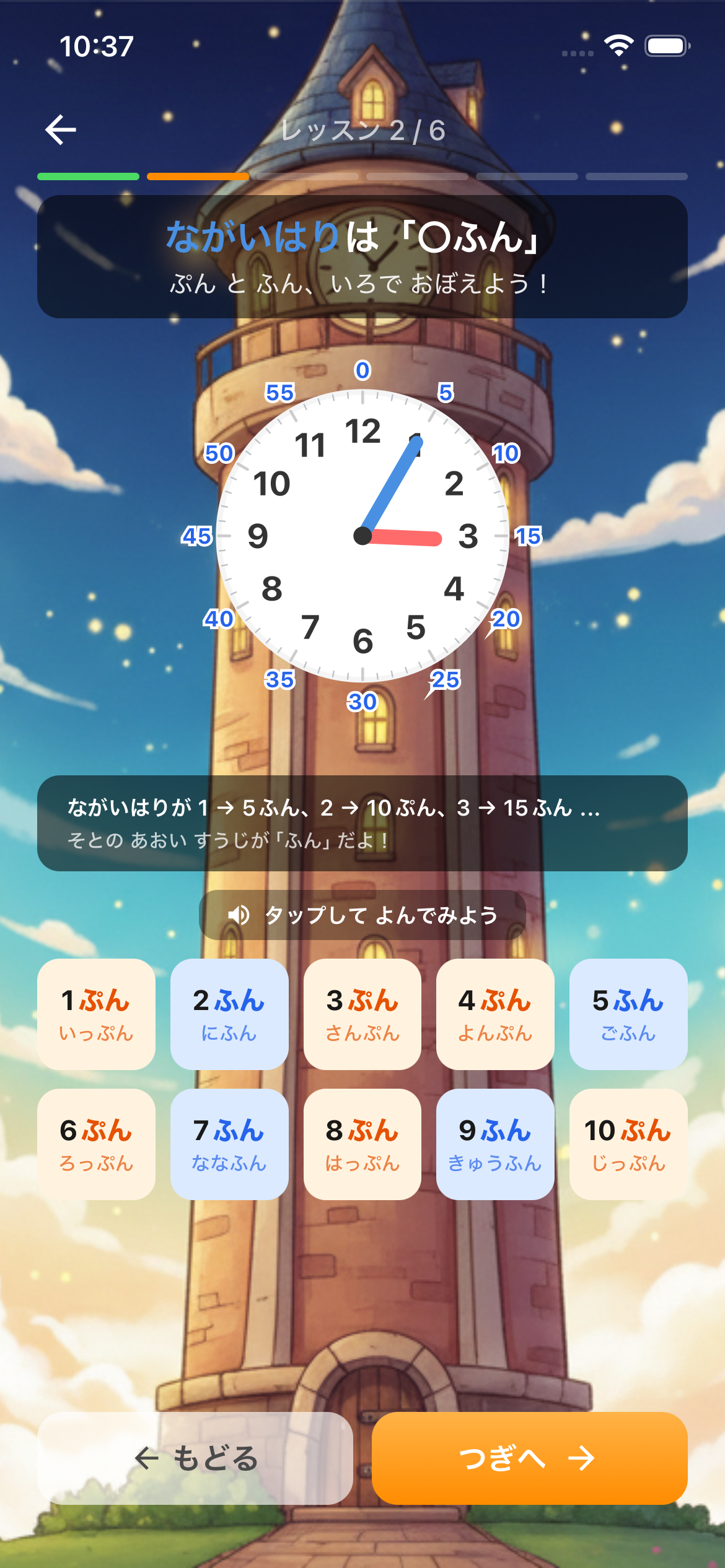Choose the 7ふん (ななふん) card
The width and height of the screenshot is (725, 1568).
tap(229, 1144)
